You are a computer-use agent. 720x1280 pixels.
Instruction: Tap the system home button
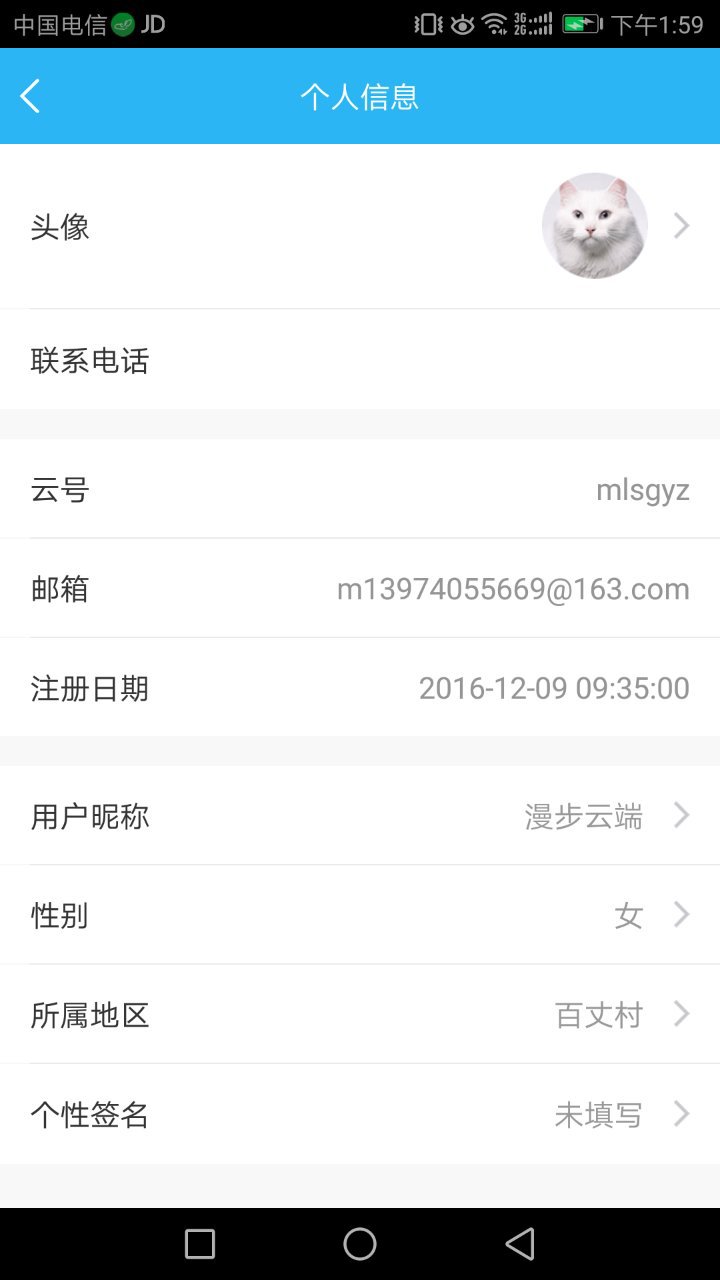(x=360, y=1244)
